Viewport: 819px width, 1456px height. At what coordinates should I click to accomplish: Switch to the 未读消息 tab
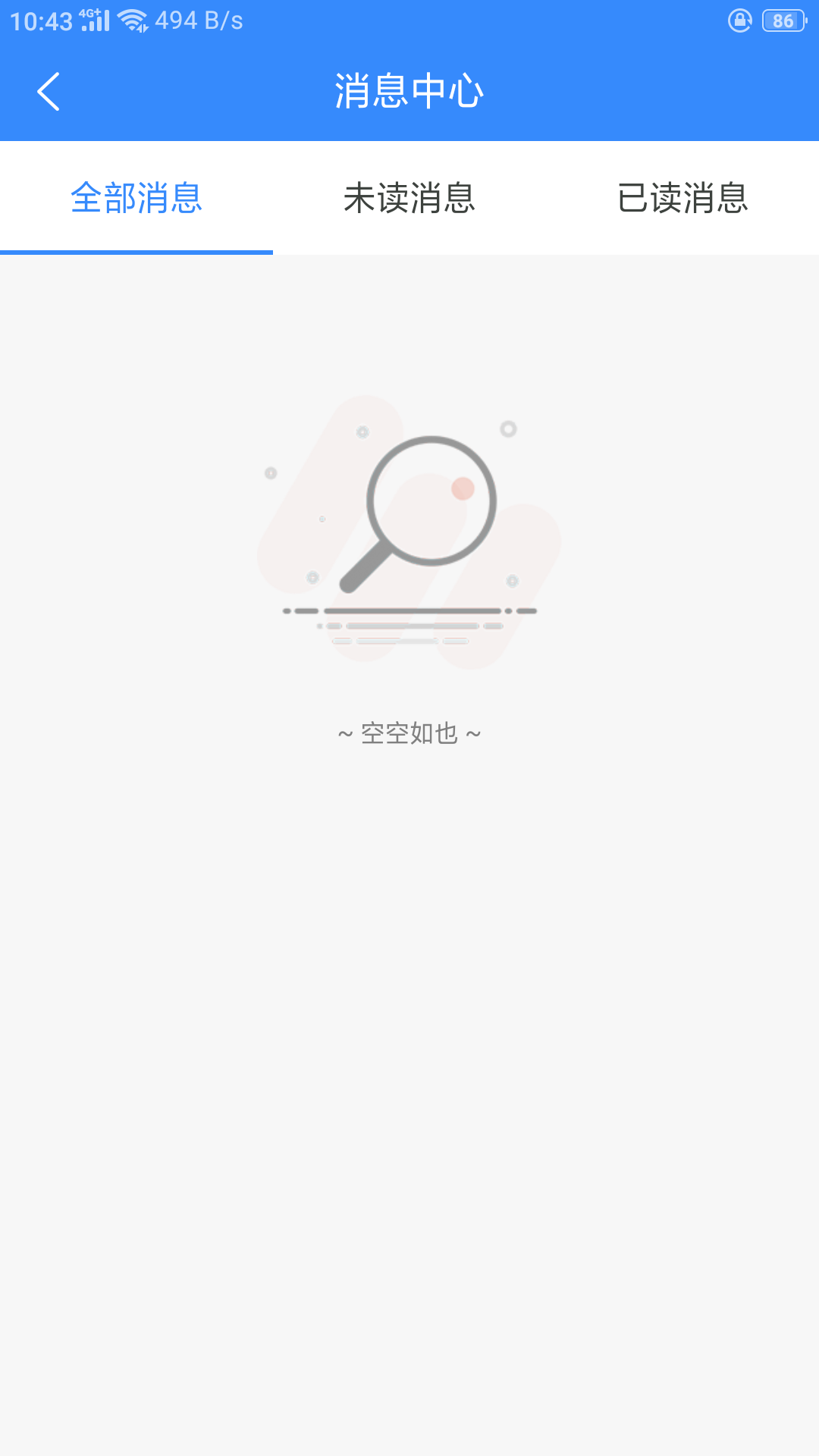(409, 198)
